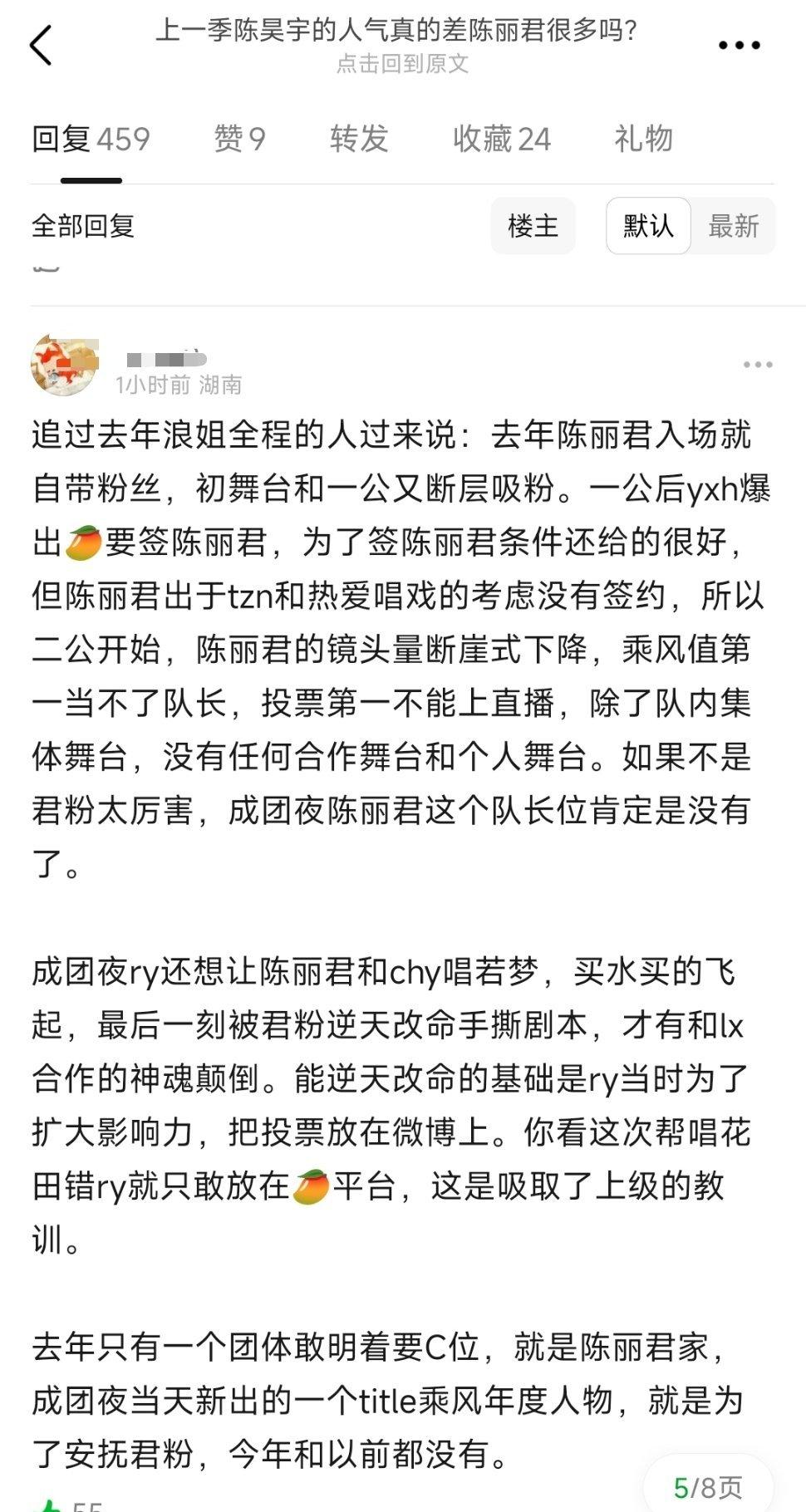Open the comment's three-dot options
The width and height of the screenshot is (806, 1512).
757,365
